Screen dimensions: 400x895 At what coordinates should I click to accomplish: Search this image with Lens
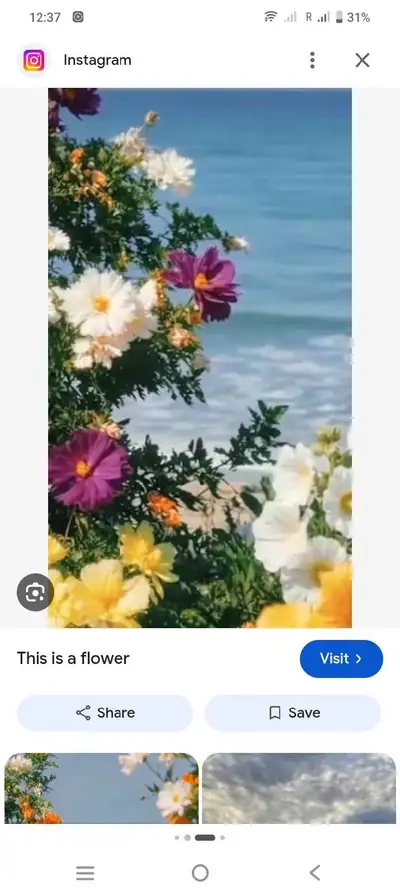coord(35,592)
